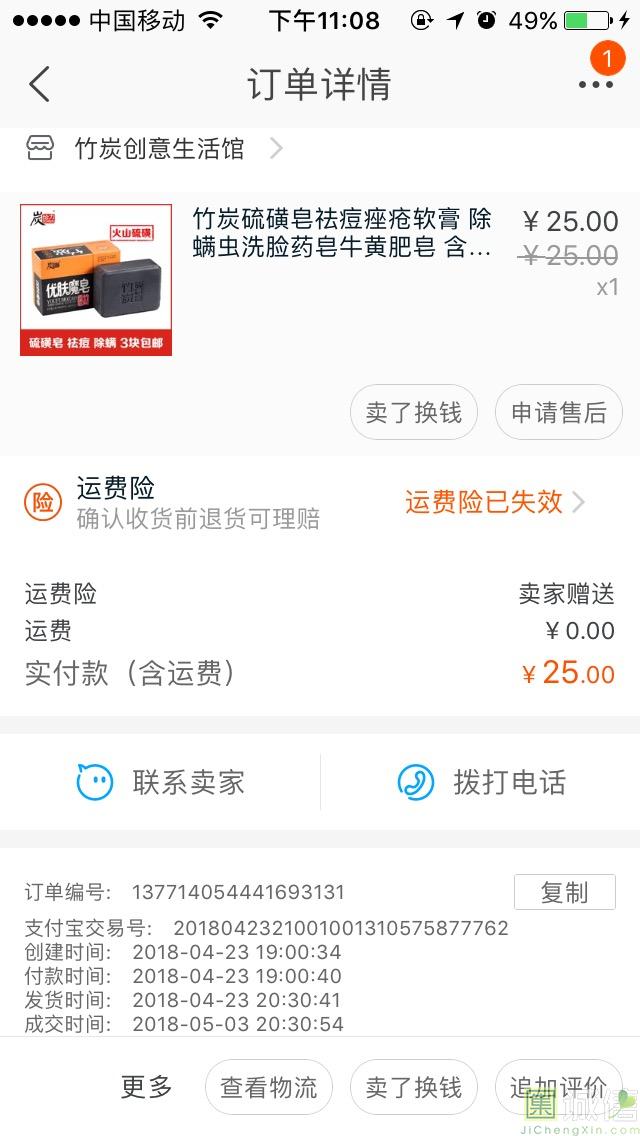Tap 卖了换钱 button under the product
This screenshot has width=640, height=1136.
point(414,412)
